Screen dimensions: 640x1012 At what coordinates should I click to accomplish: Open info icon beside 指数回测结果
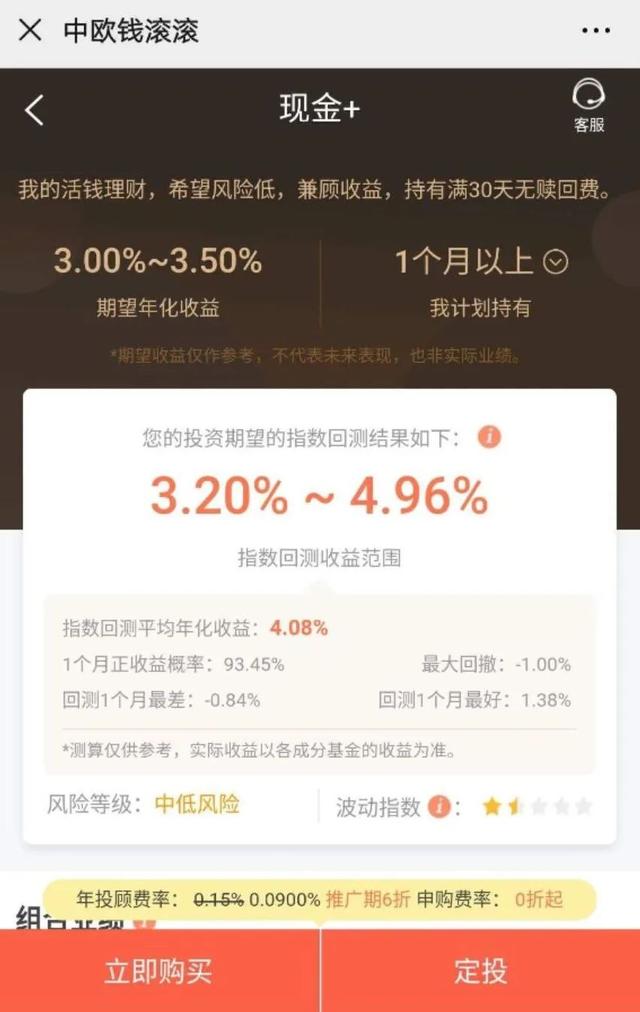click(489, 437)
